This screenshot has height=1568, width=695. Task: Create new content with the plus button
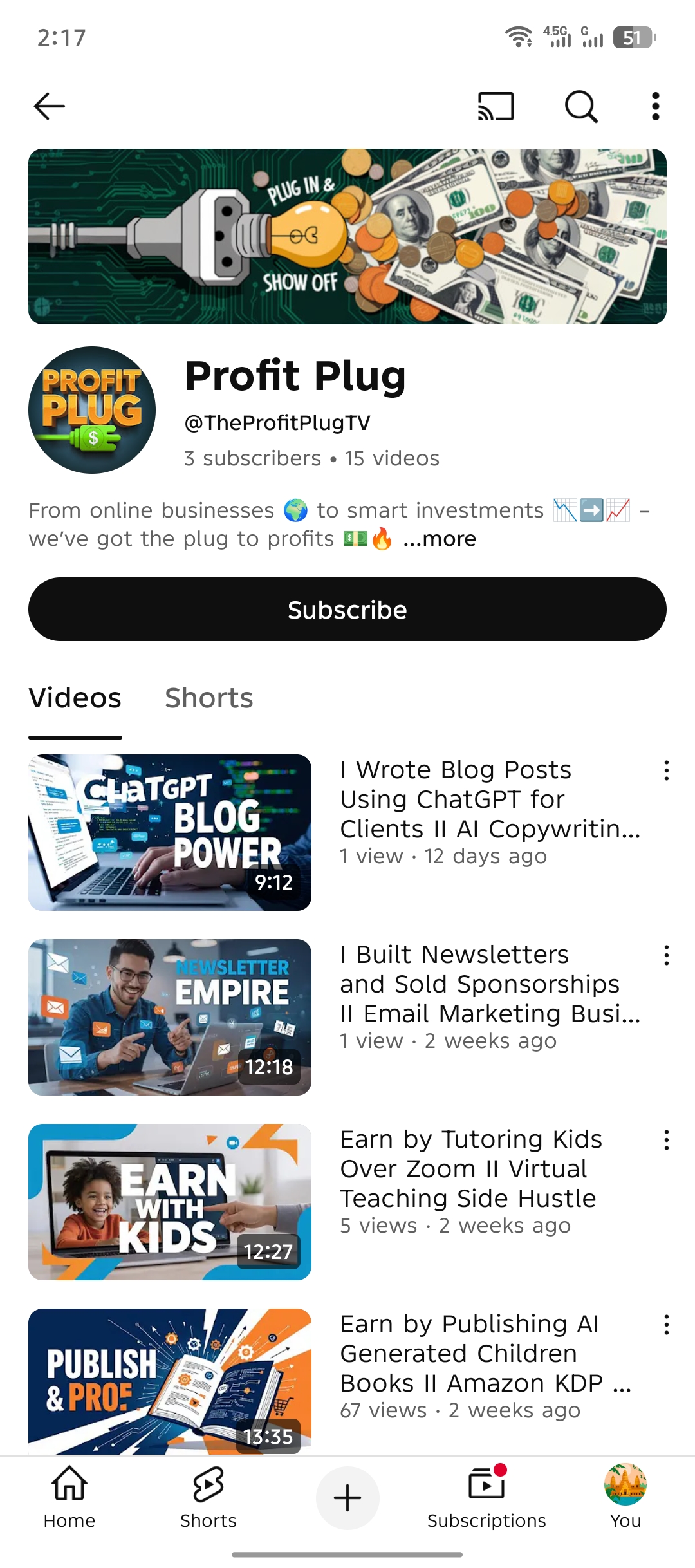[347, 1498]
